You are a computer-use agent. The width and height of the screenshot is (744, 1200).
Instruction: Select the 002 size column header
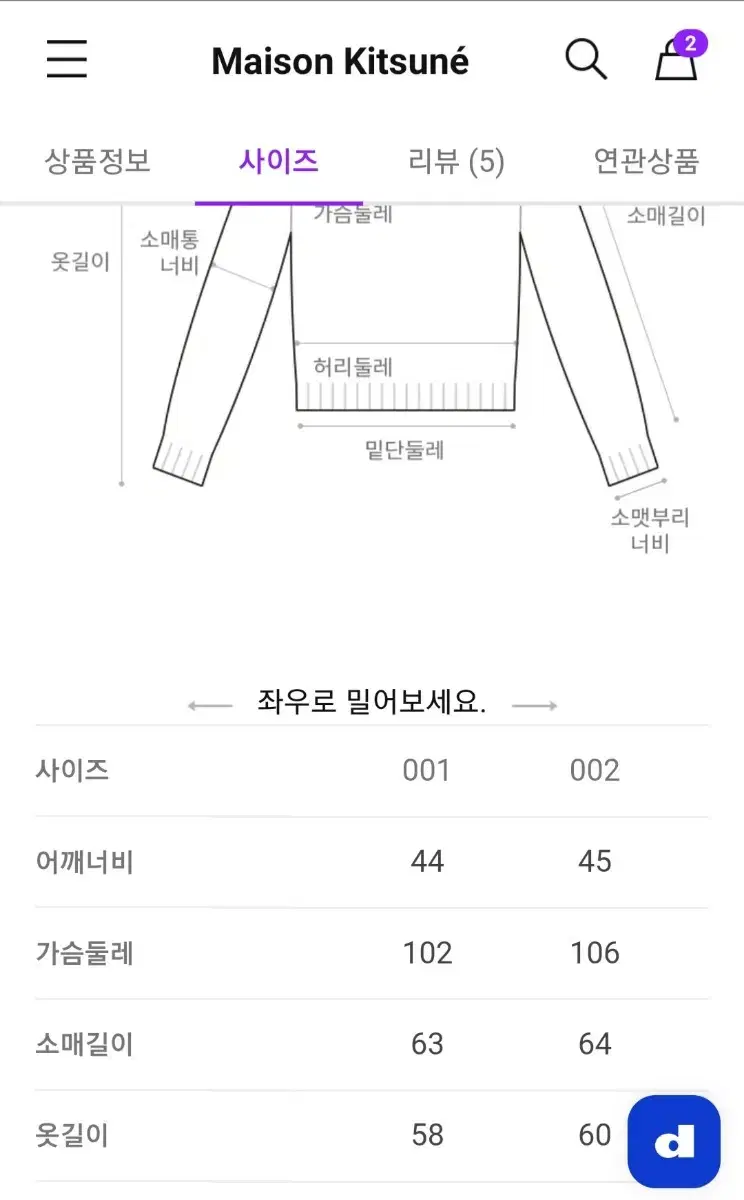[596, 770]
